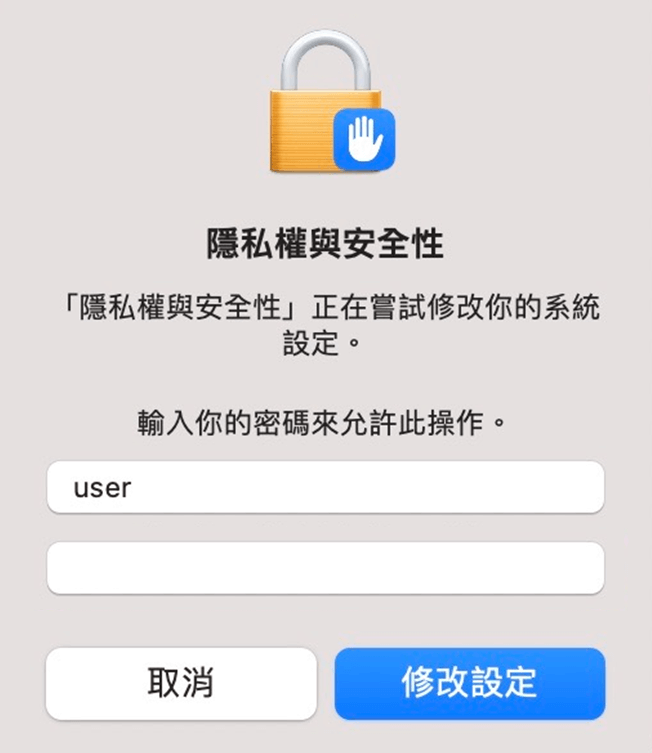Focus the empty password field
The image size is (652, 753).
pyautogui.click(x=325, y=568)
